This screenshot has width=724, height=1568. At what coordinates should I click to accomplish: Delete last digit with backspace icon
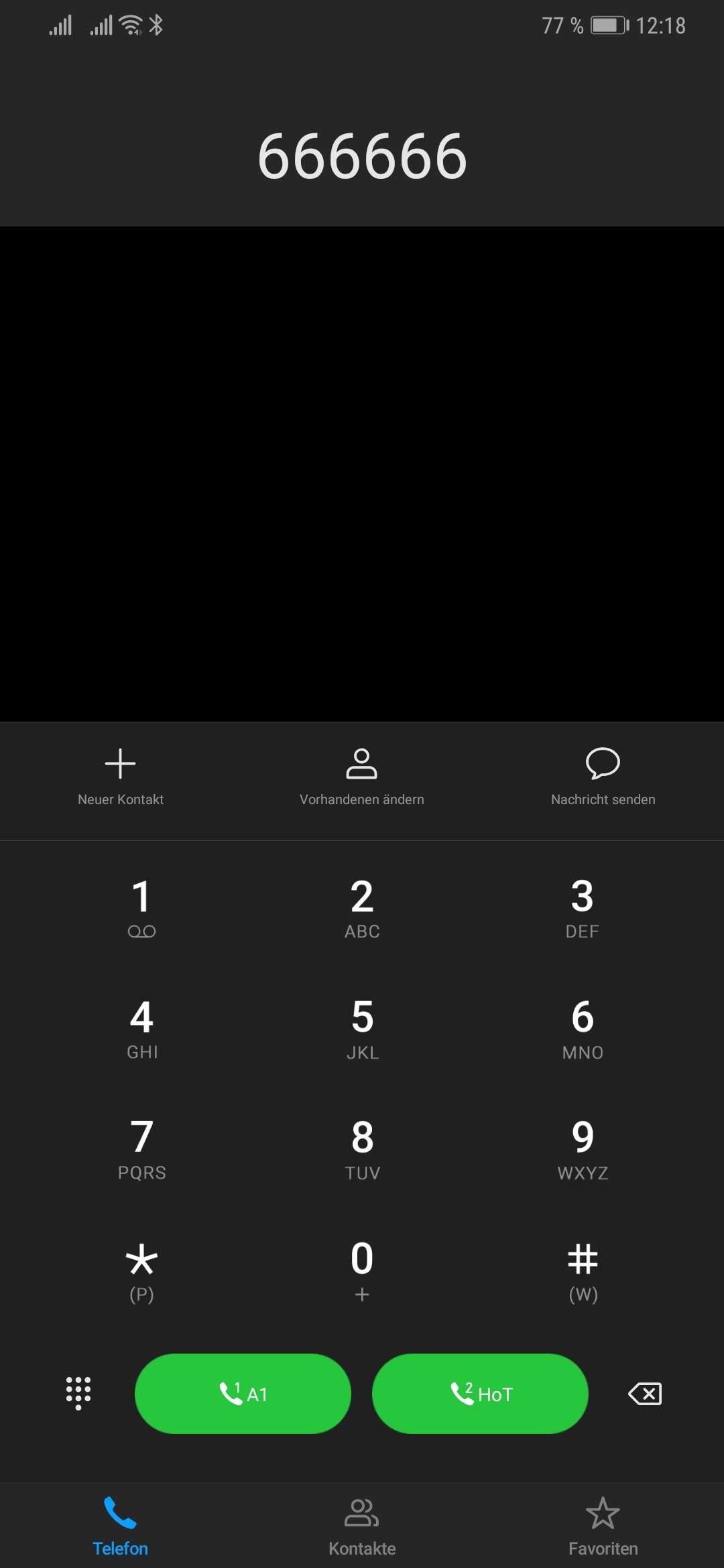[x=645, y=1394]
